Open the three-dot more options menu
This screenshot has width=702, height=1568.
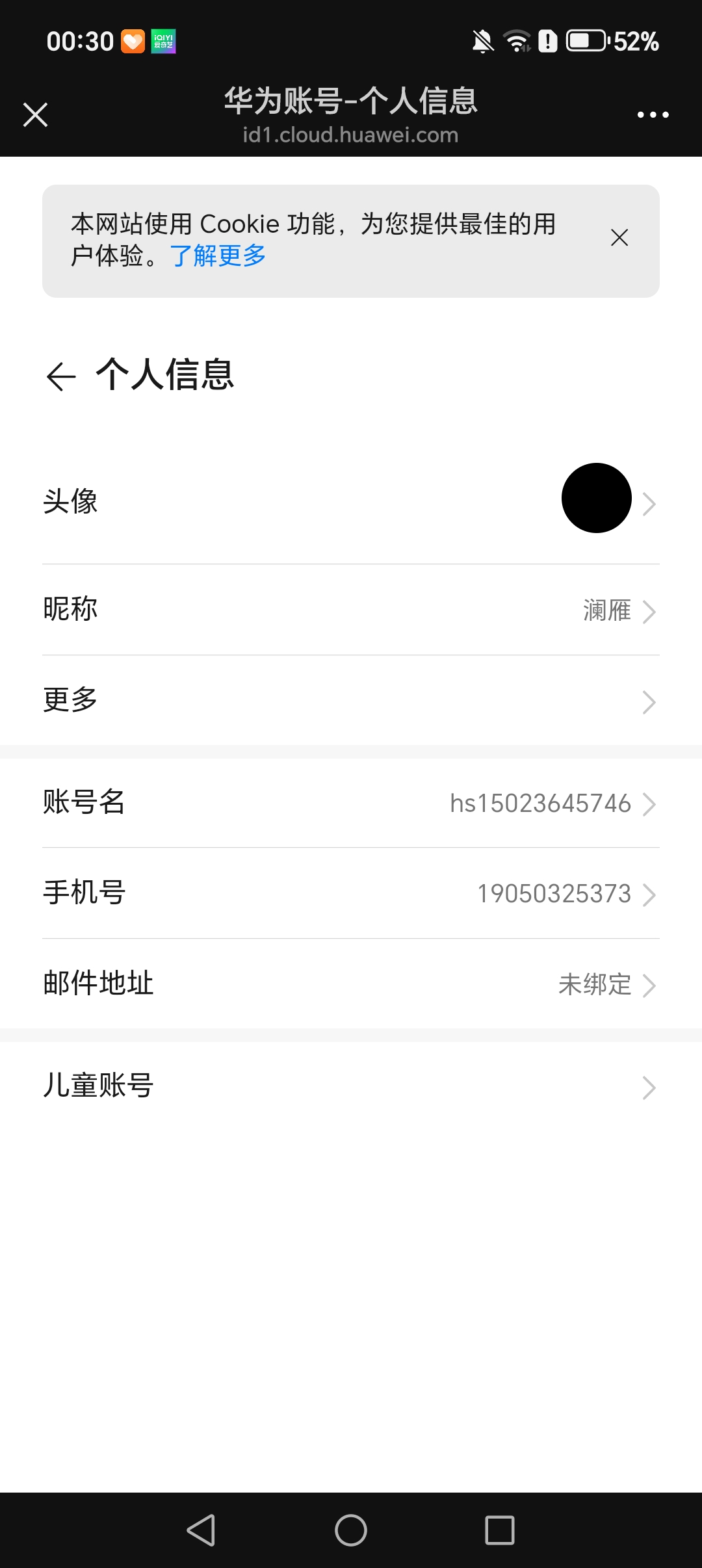(x=653, y=114)
